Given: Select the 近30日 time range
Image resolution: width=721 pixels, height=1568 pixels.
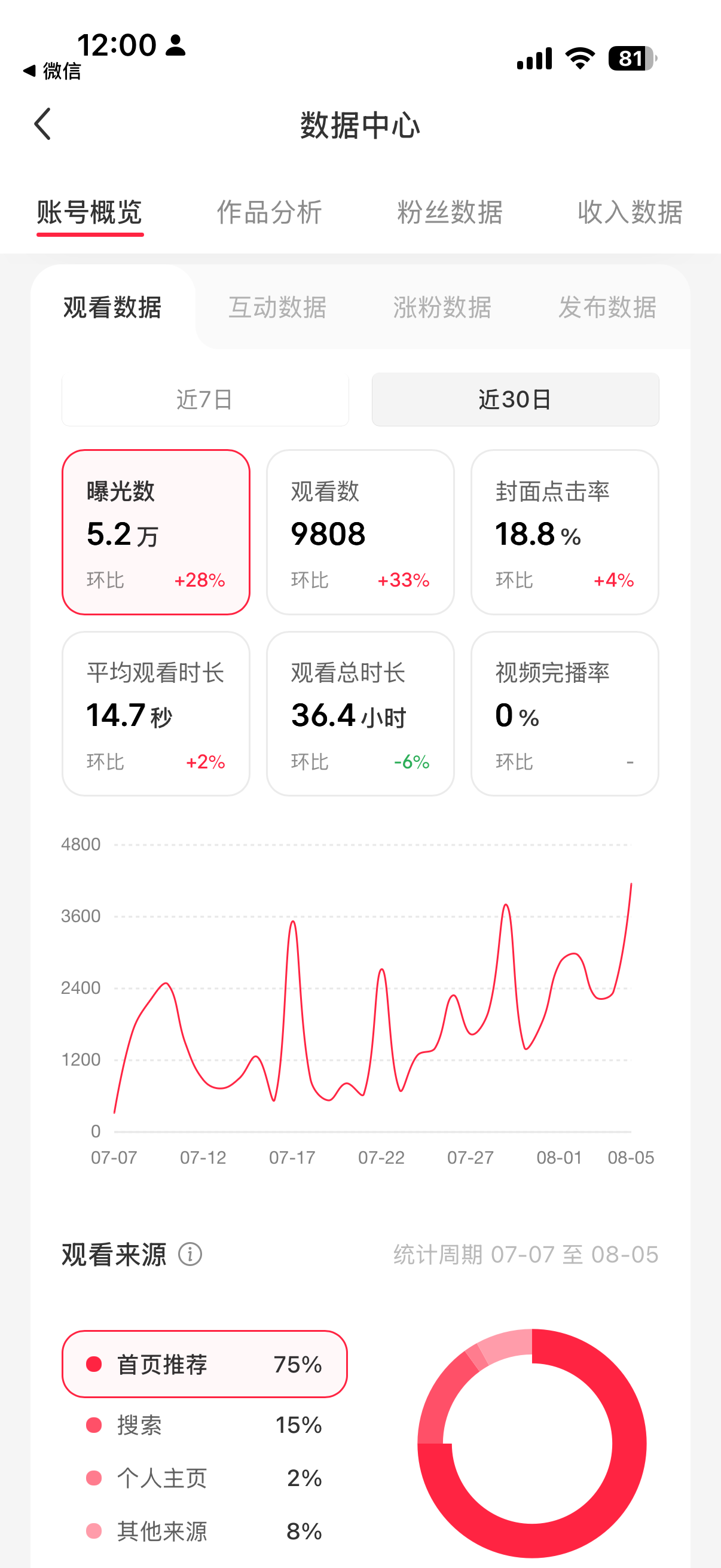Looking at the screenshot, I should (515, 399).
